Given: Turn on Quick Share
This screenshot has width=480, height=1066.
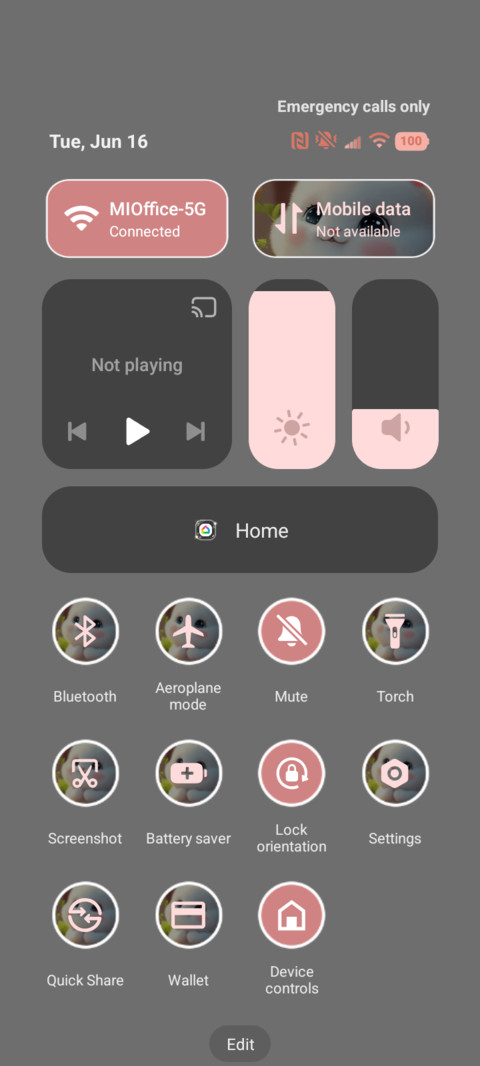Looking at the screenshot, I should tap(86, 915).
